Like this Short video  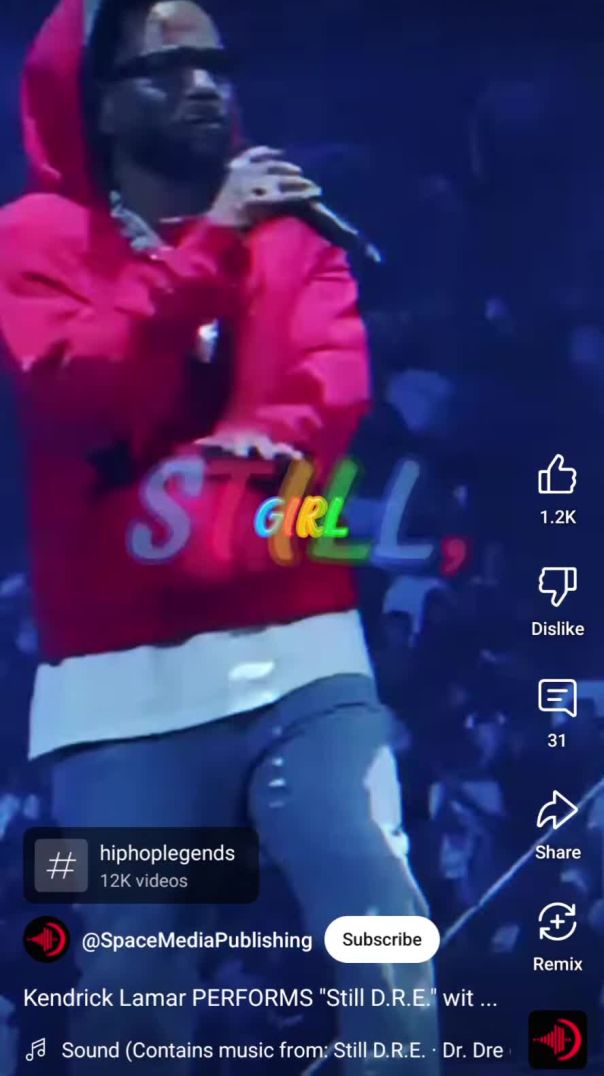pos(557,476)
